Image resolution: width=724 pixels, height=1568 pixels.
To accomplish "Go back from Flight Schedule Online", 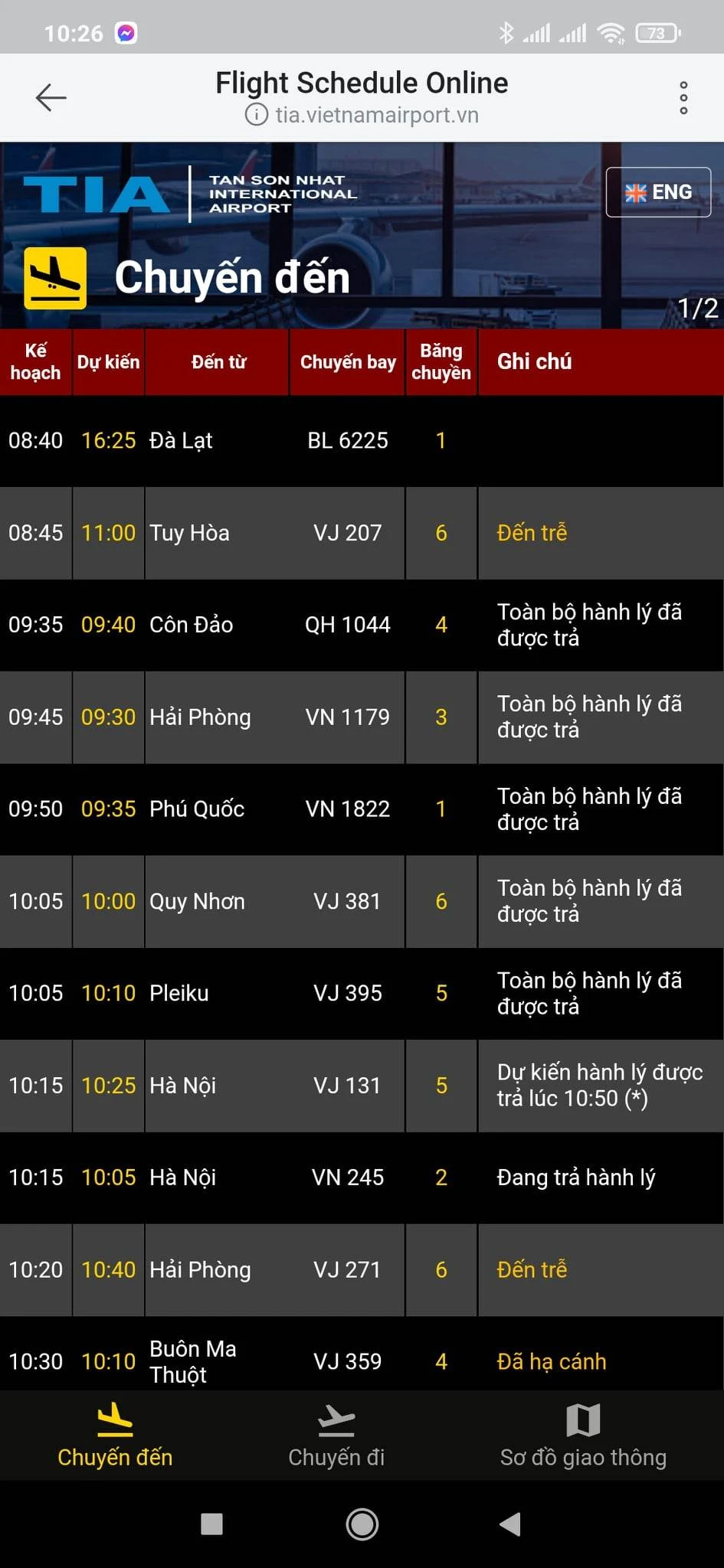I will point(51,97).
